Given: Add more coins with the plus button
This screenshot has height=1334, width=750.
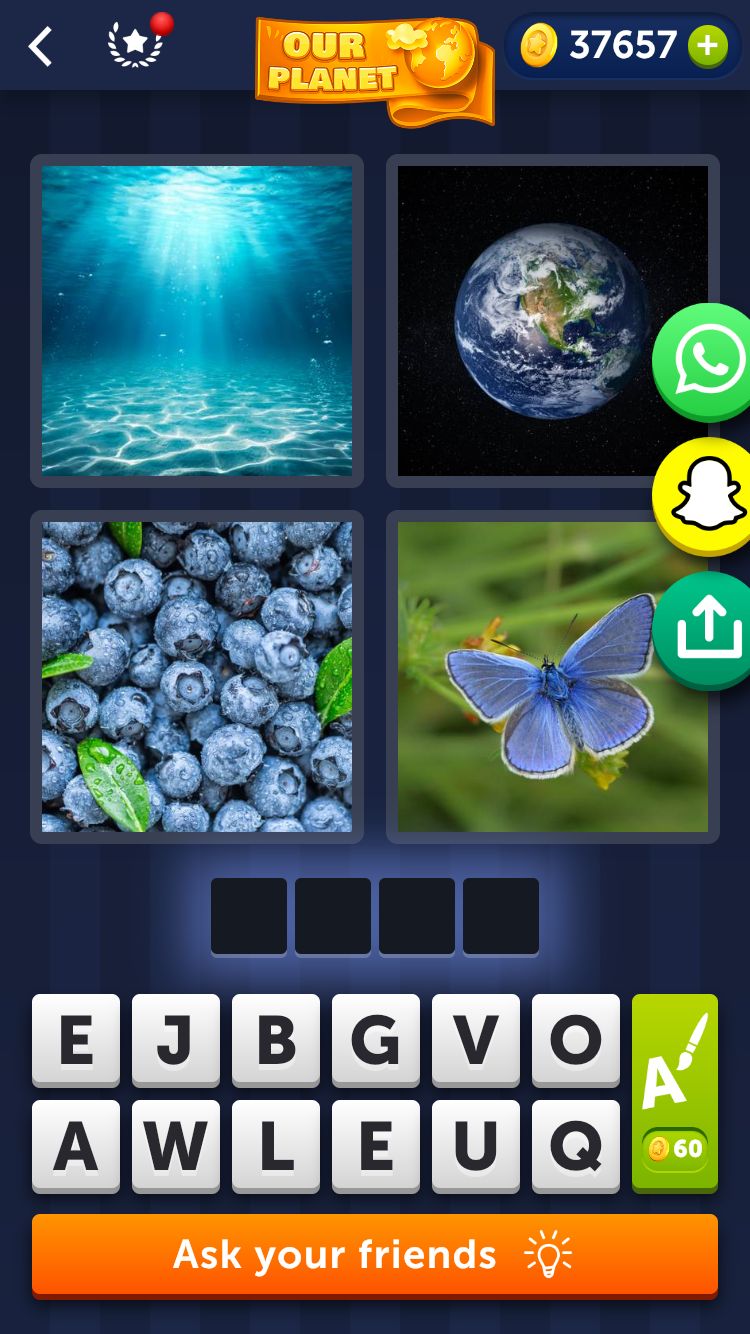Looking at the screenshot, I should pos(708,46).
